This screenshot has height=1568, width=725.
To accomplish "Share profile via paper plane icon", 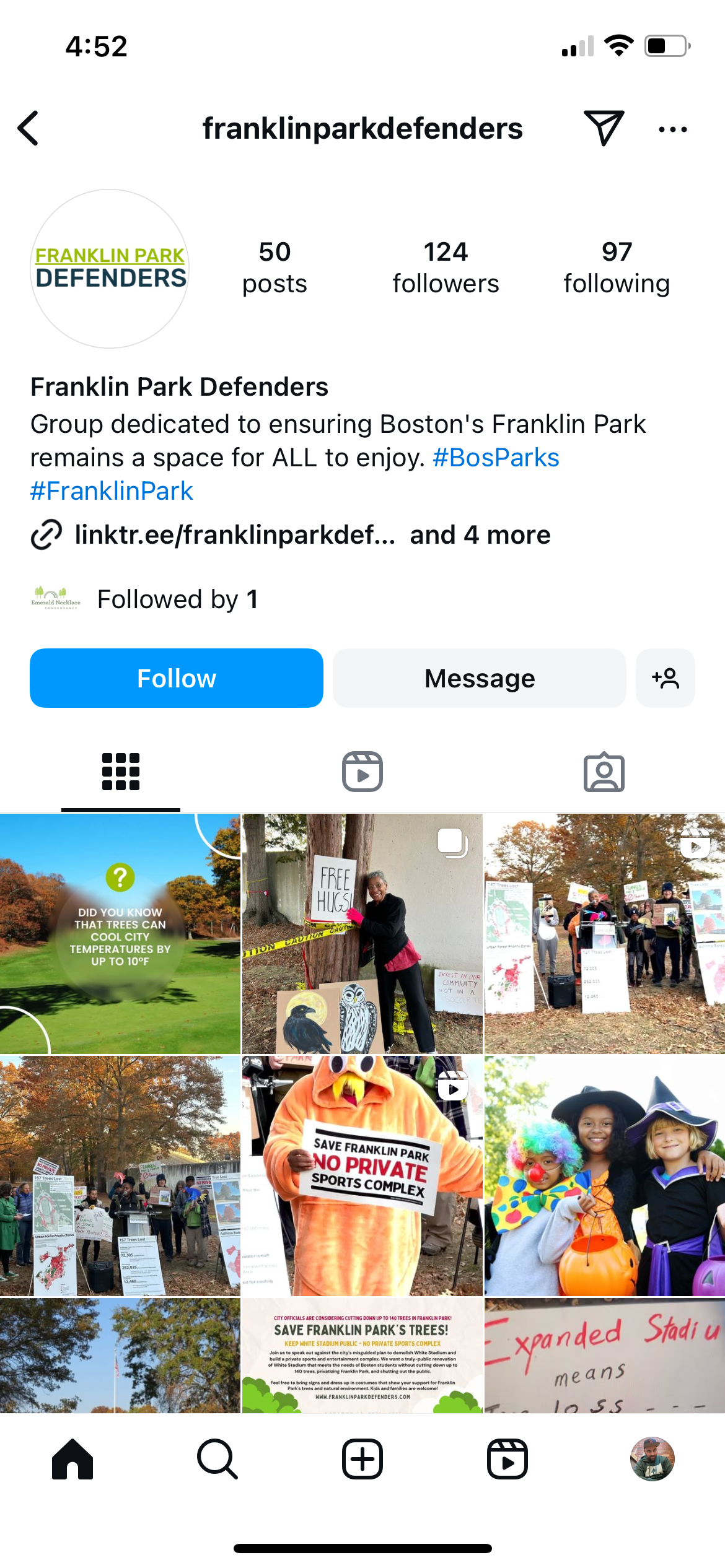I will pos(604,128).
